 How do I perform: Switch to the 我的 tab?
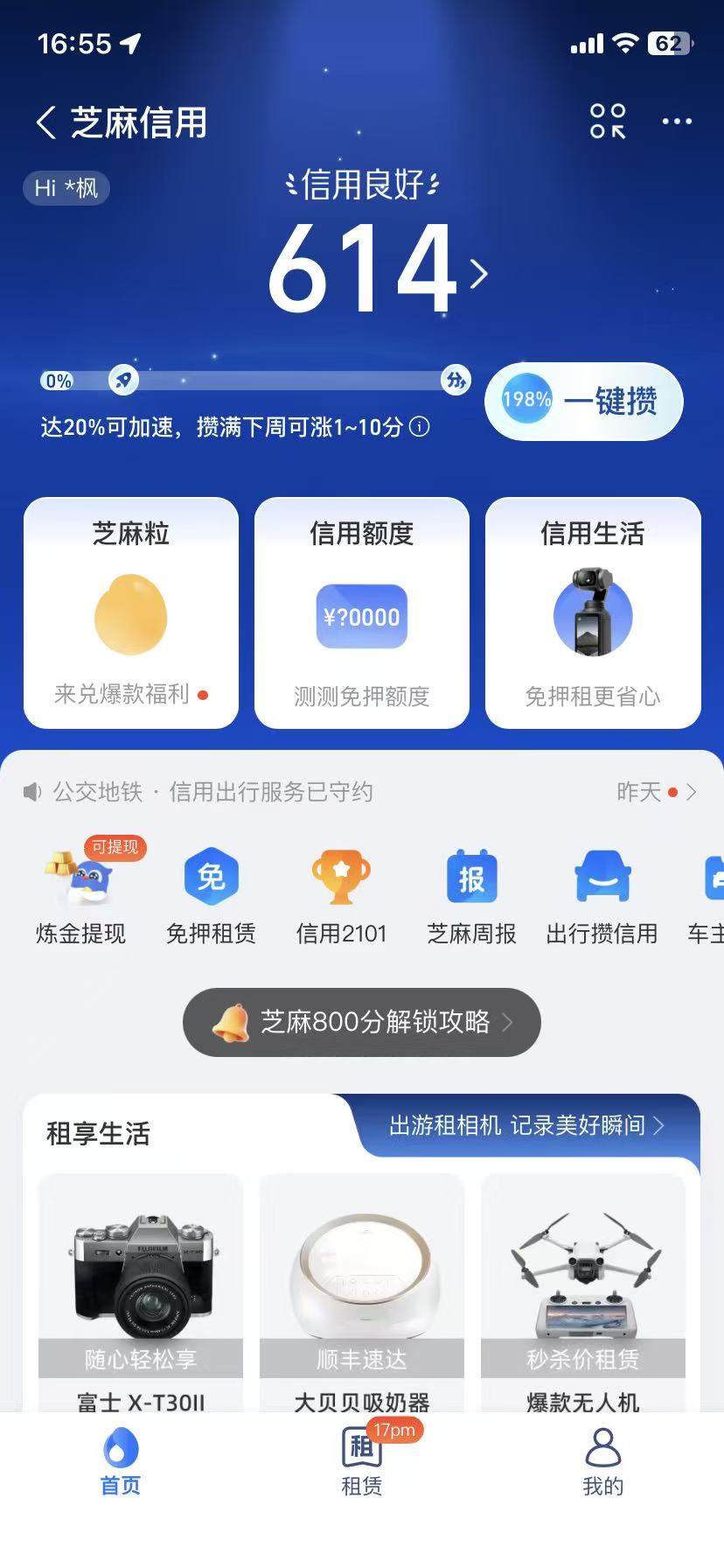(603, 1463)
